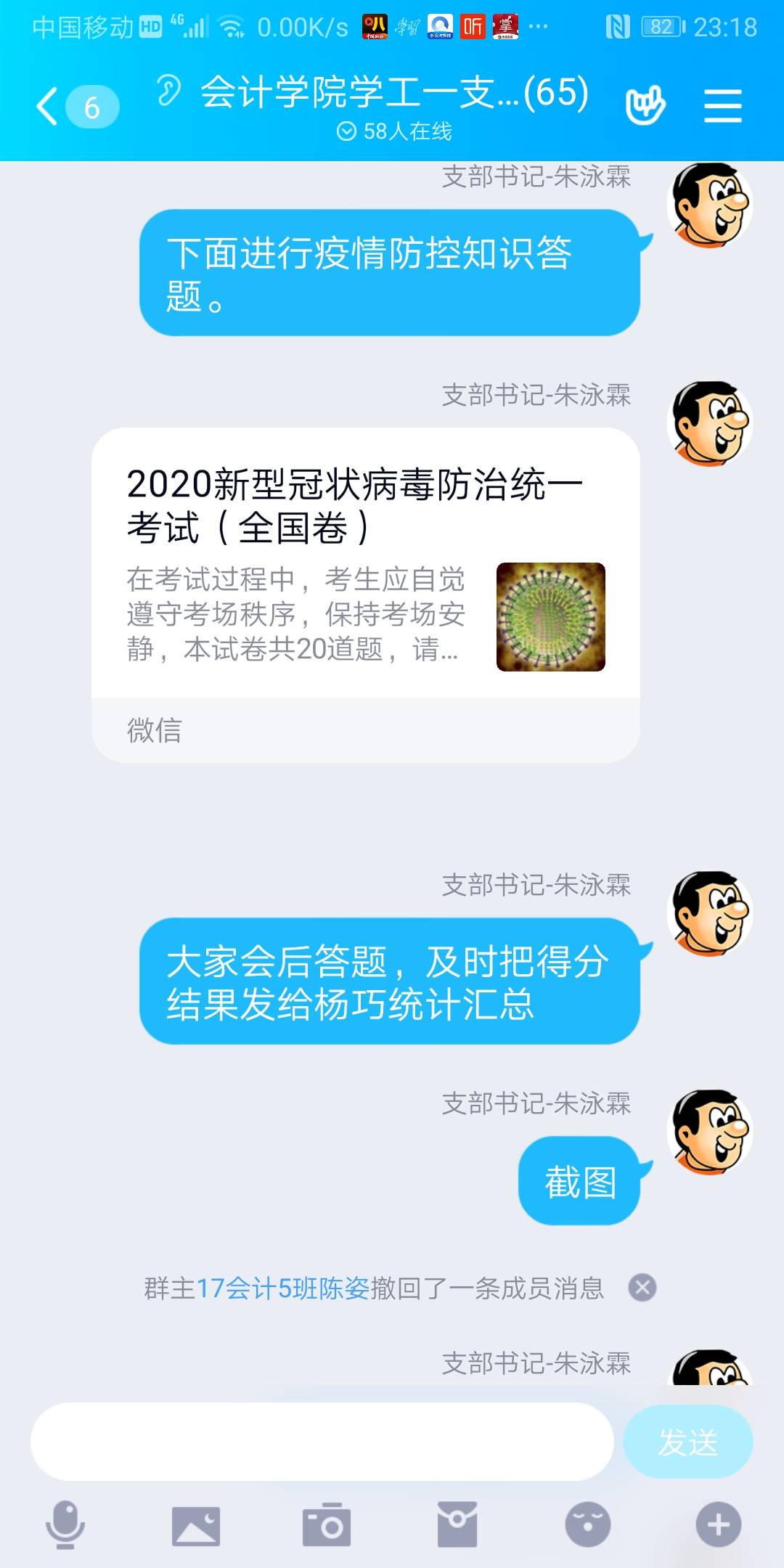784x1568 pixels.
Task: Open the 2020新型冠状病毒防治统一考试 shared card
Action: pos(365,573)
